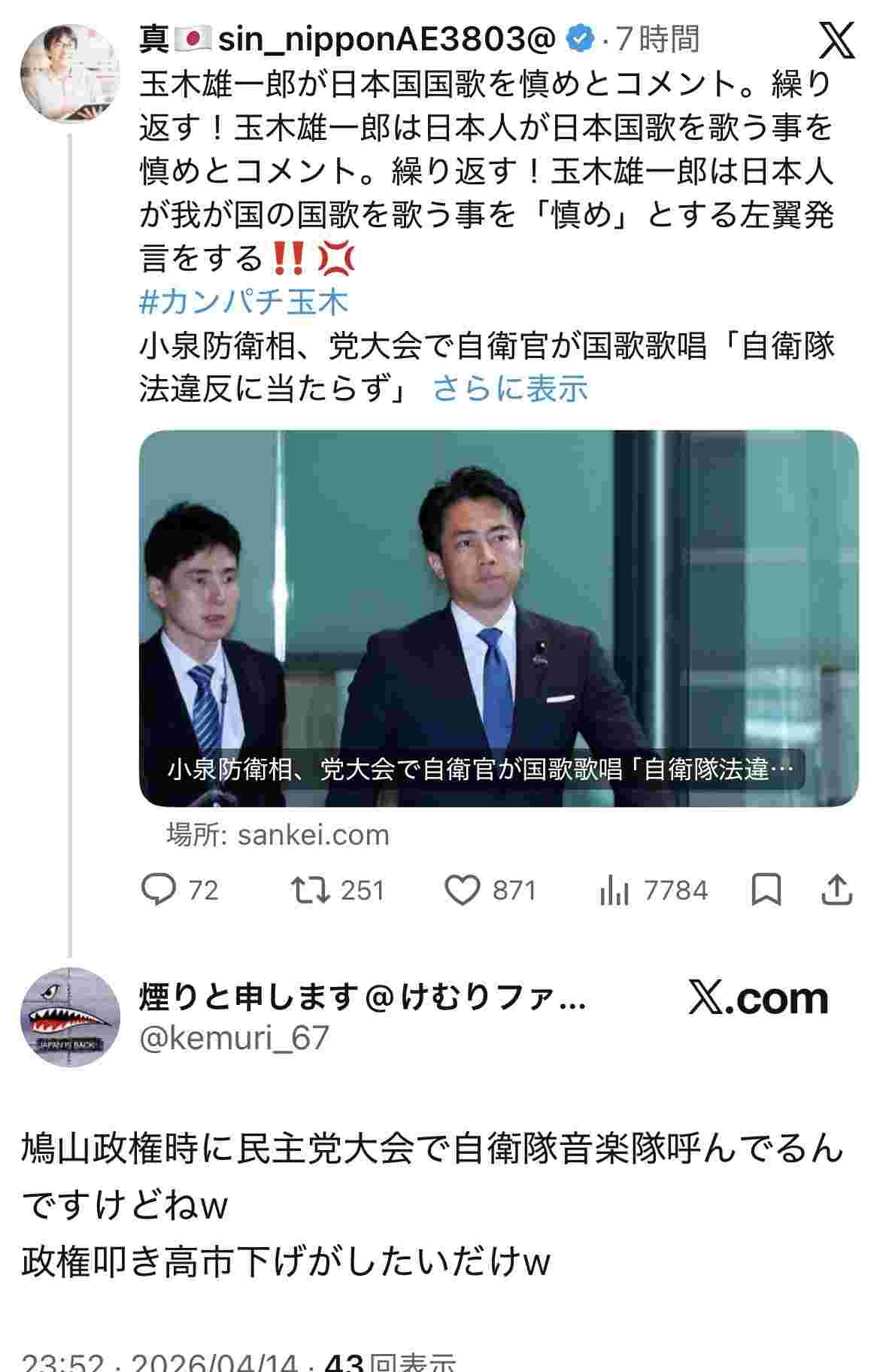Viewport: 880px width, 1372px height.
Task: Open the #カンパチ玉木 hashtag
Action: pos(244,302)
